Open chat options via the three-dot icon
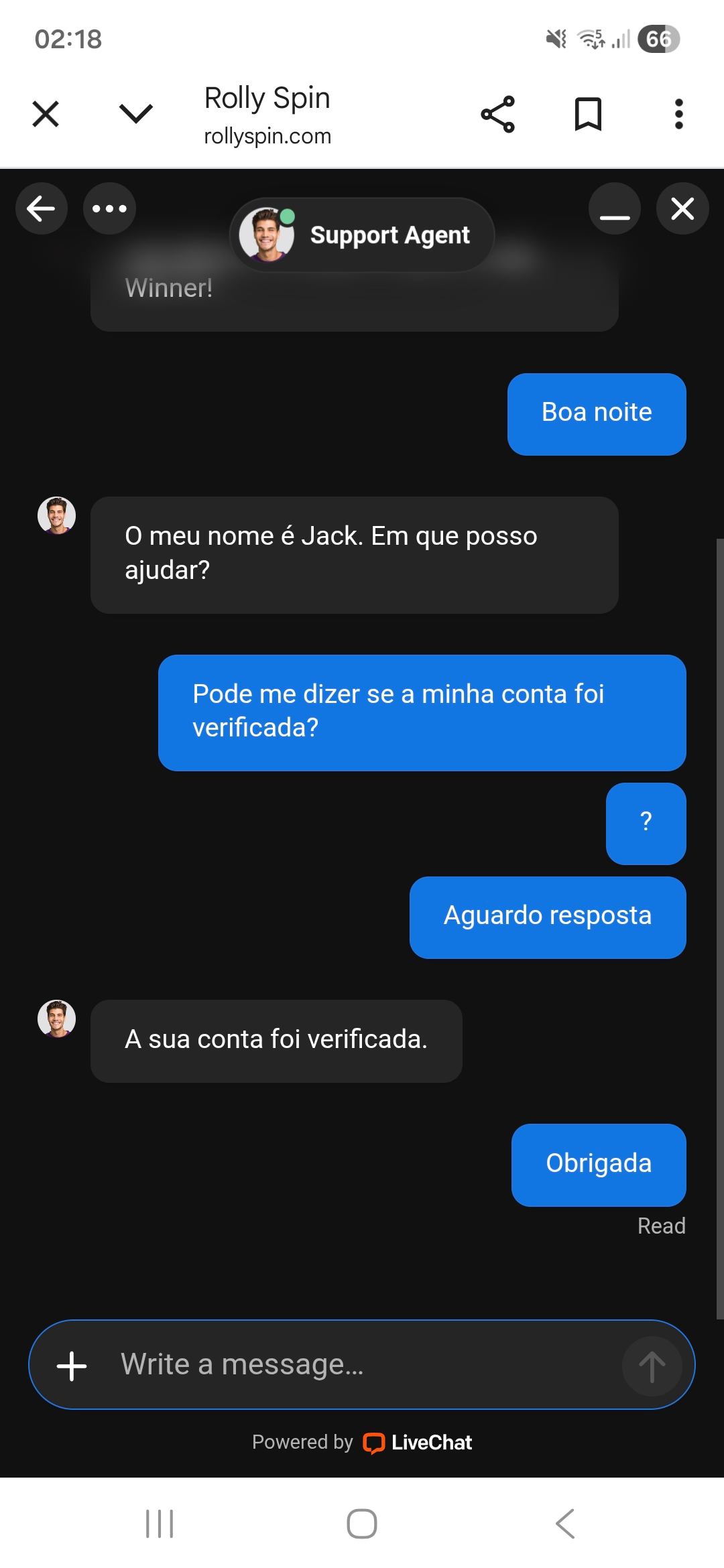 (109, 208)
